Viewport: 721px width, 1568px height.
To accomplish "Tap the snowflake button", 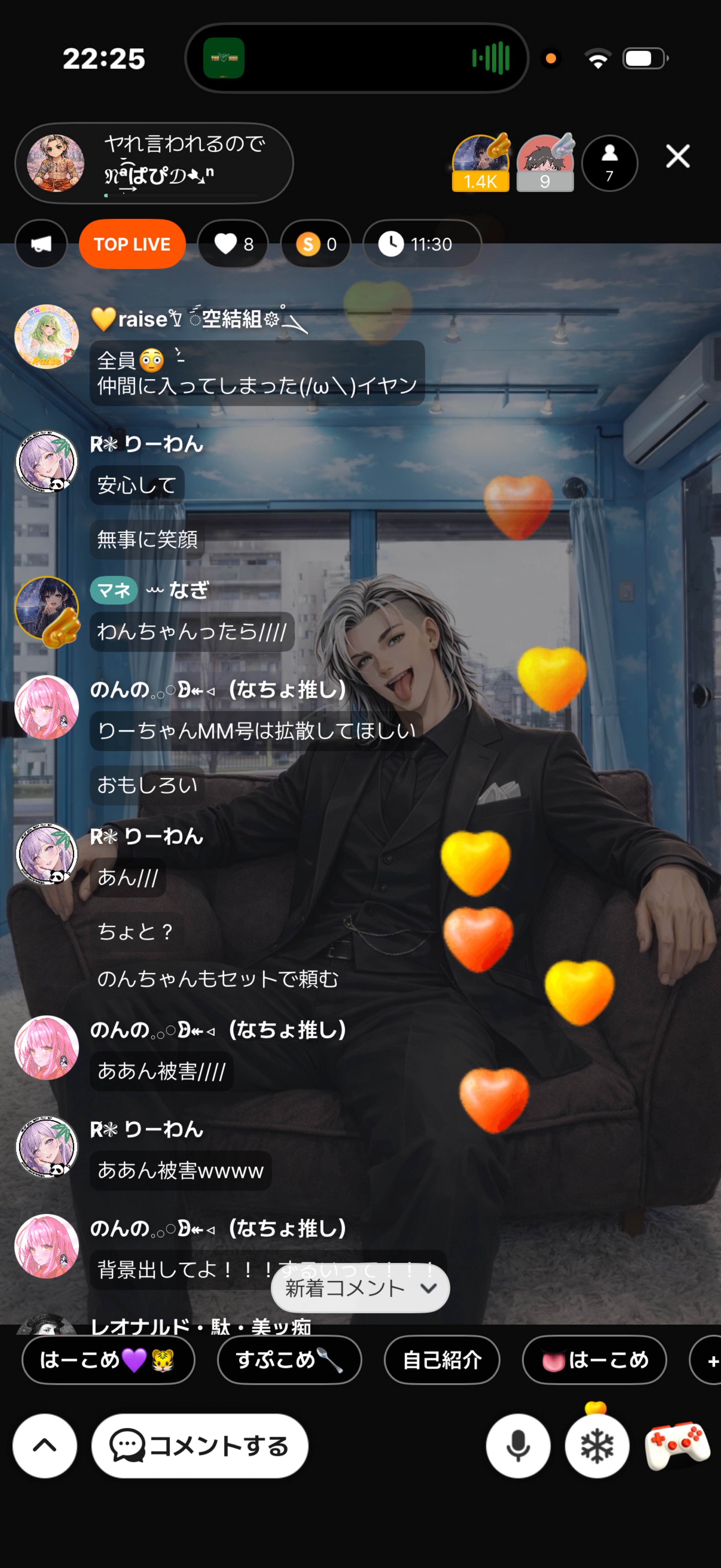I will coord(597,1446).
